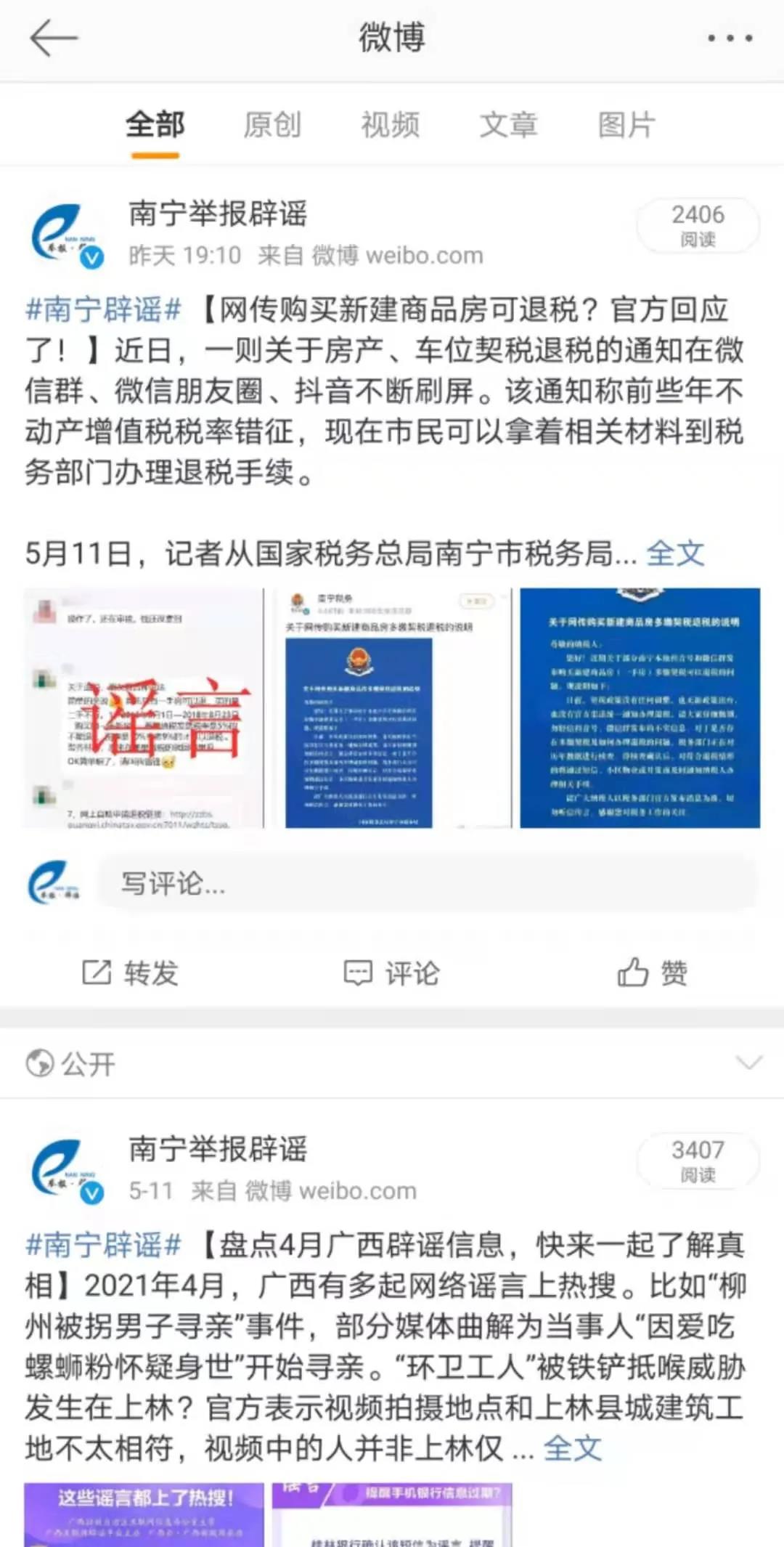The height and width of the screenshot is (1547, 784).
Task: Switch to the 文章 tab
Action: pyautogui.click(x=508, y=125)
